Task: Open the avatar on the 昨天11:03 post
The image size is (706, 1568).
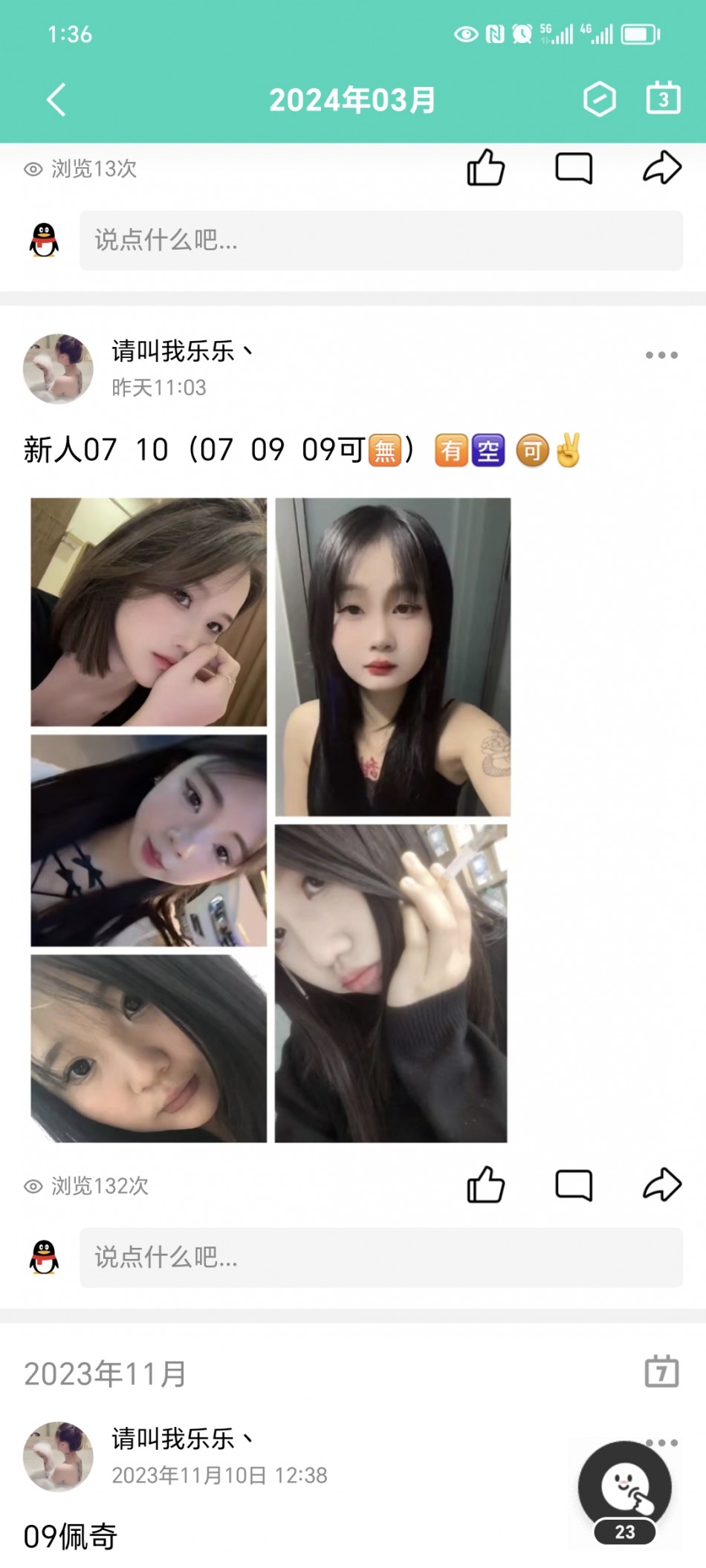Action: coord(58,368)
